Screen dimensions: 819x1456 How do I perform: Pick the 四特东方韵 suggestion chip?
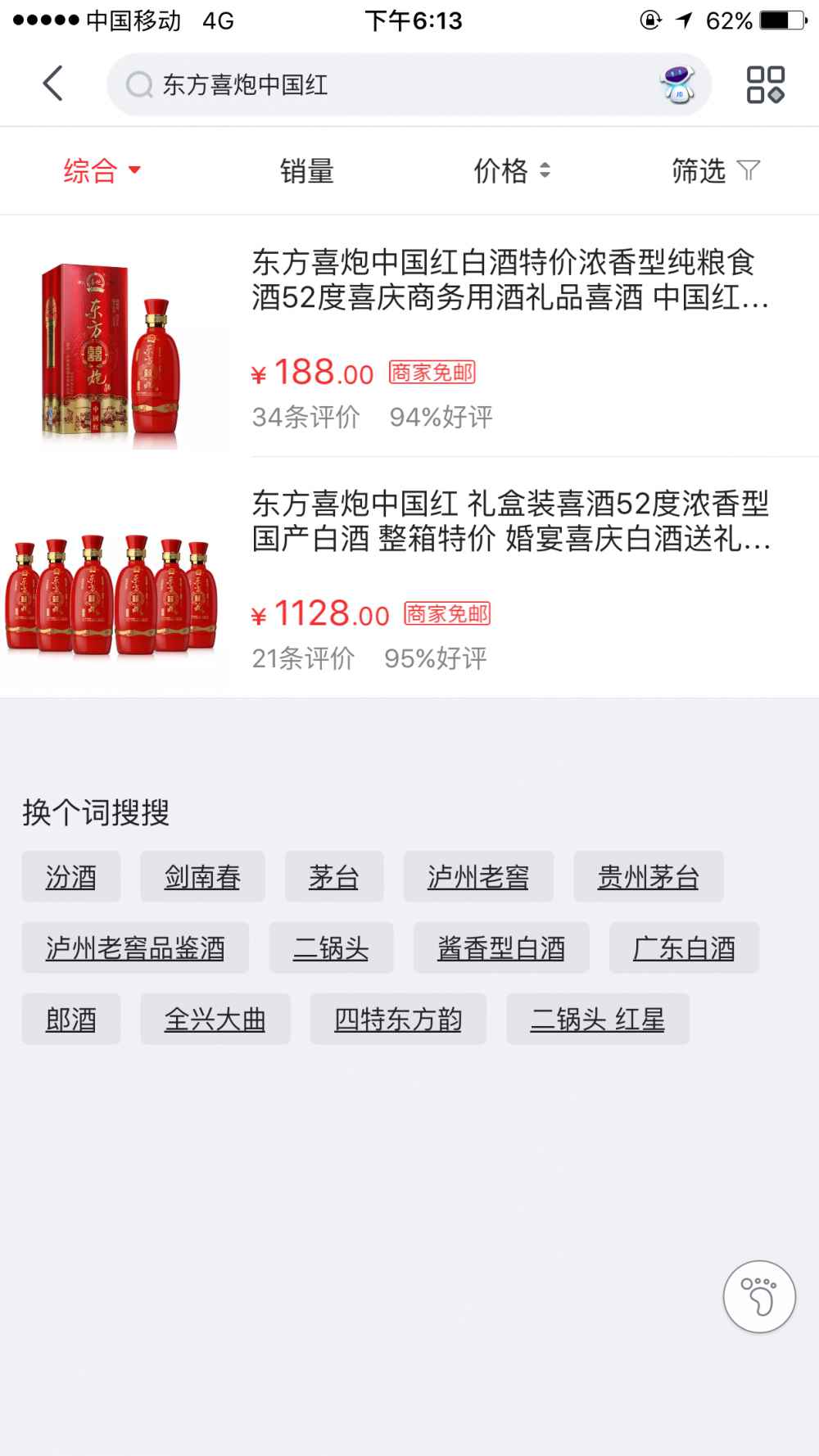pyautogui.click(x=398, y=1019)
